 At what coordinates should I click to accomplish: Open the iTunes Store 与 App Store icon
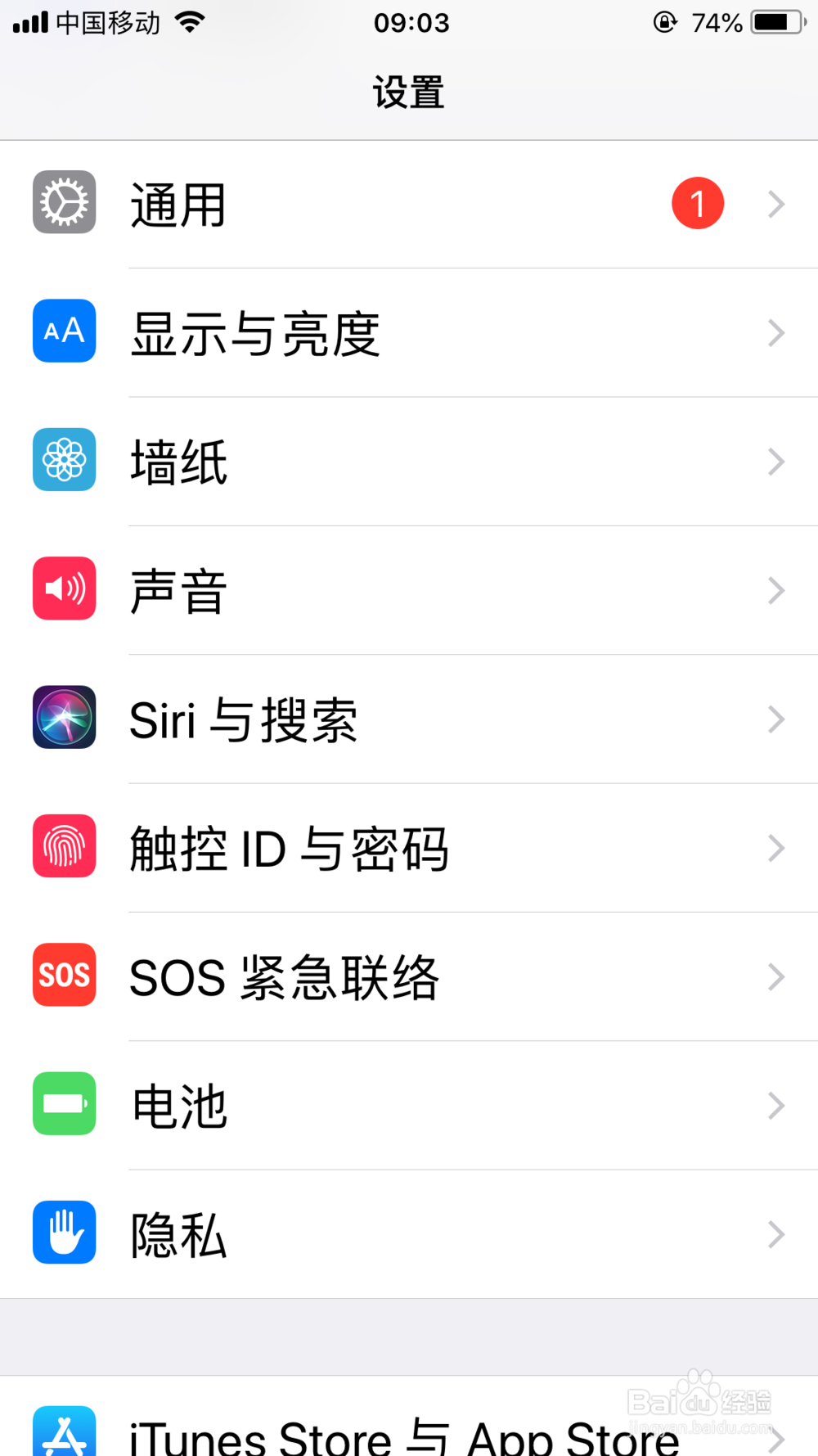[64, 1432]
